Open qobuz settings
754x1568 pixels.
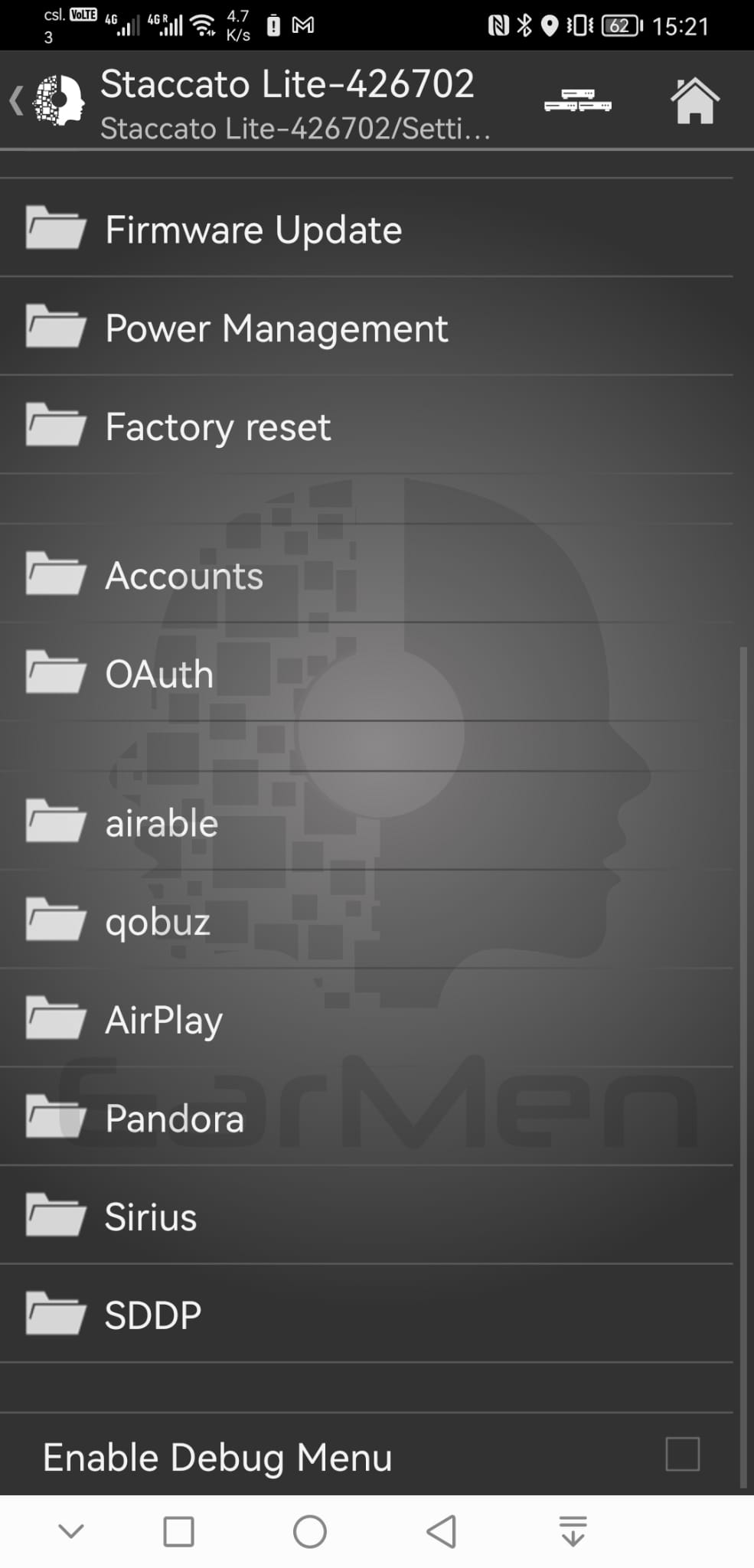pyautogui.click(x=367, y=920)
